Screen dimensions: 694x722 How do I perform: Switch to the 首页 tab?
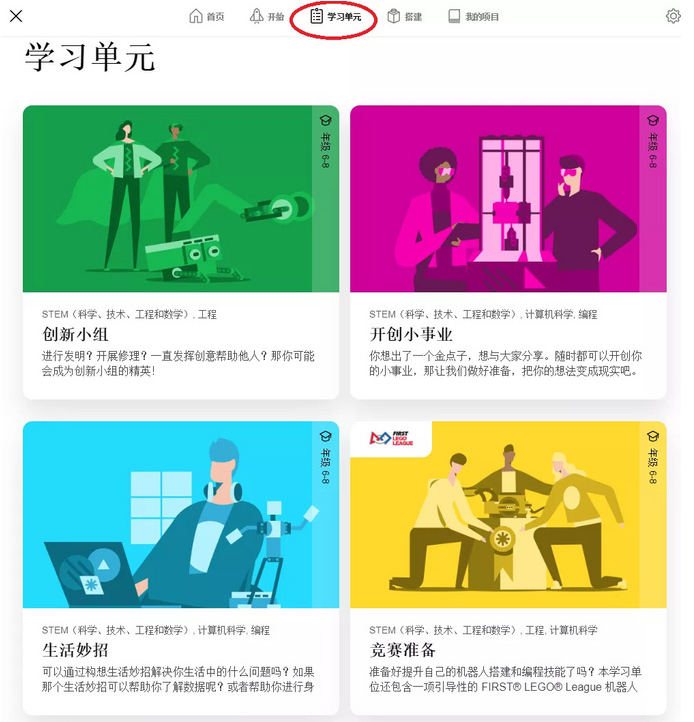click(x=207, y=17)
